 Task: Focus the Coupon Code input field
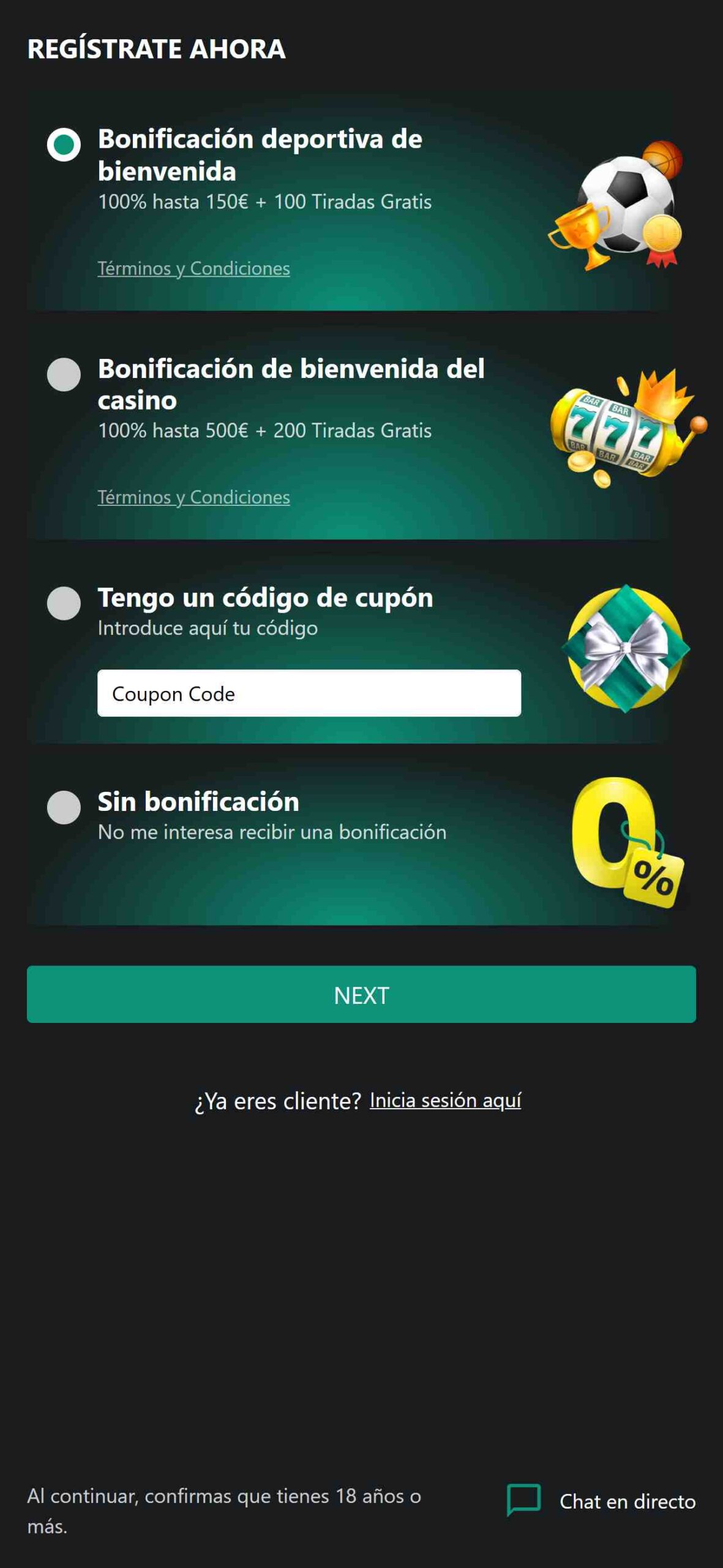coord(309,693)
